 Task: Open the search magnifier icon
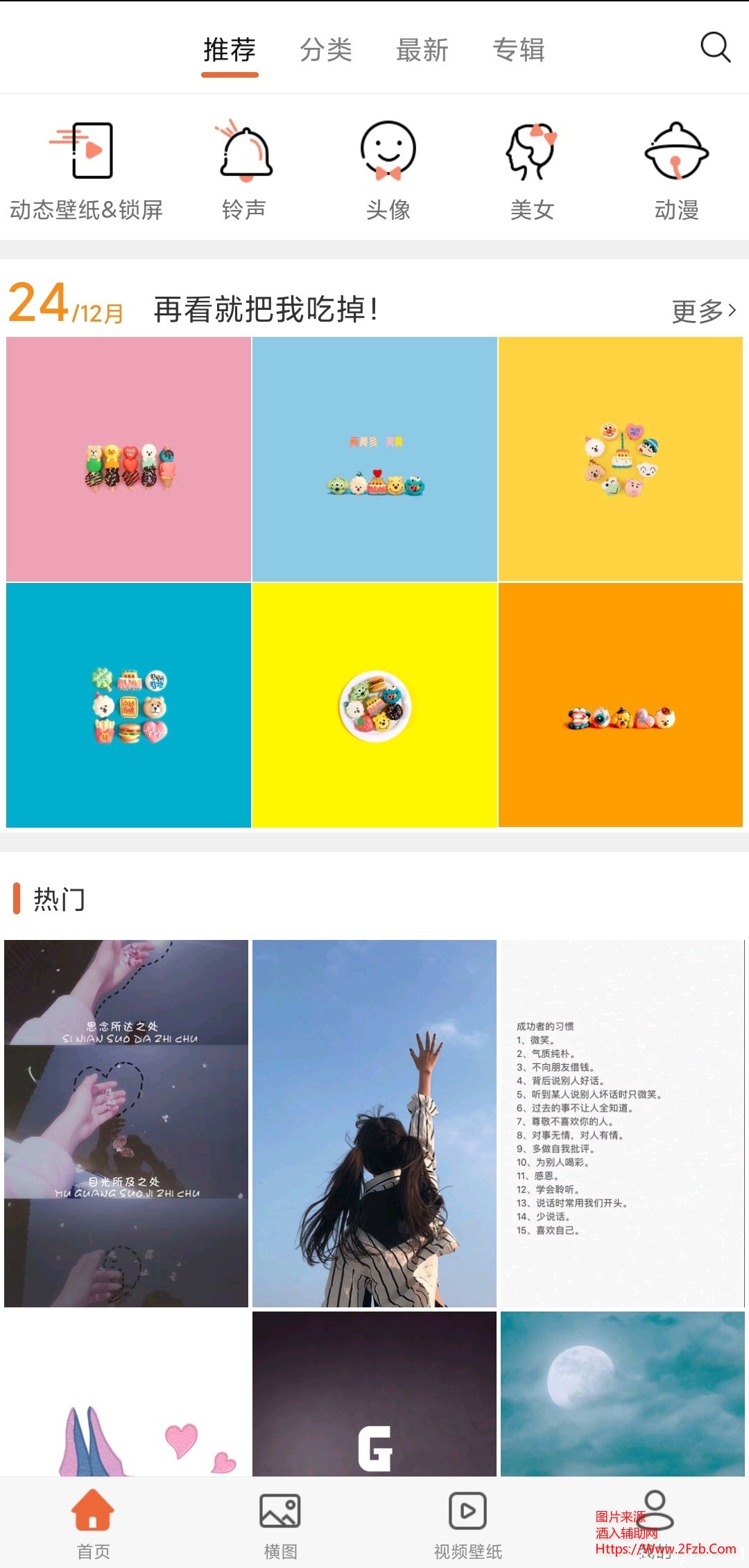715,48
